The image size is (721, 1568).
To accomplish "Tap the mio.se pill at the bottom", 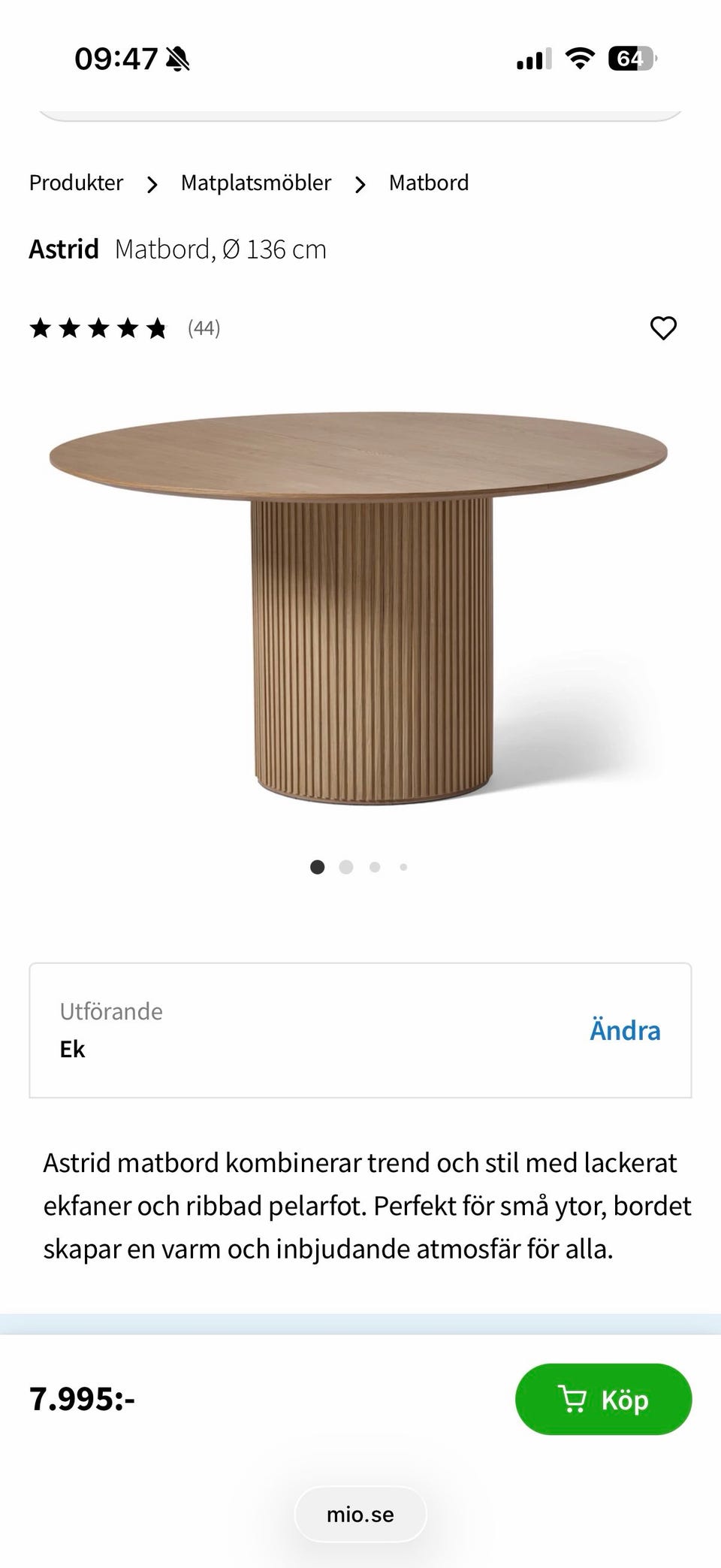I will 360,1514.
